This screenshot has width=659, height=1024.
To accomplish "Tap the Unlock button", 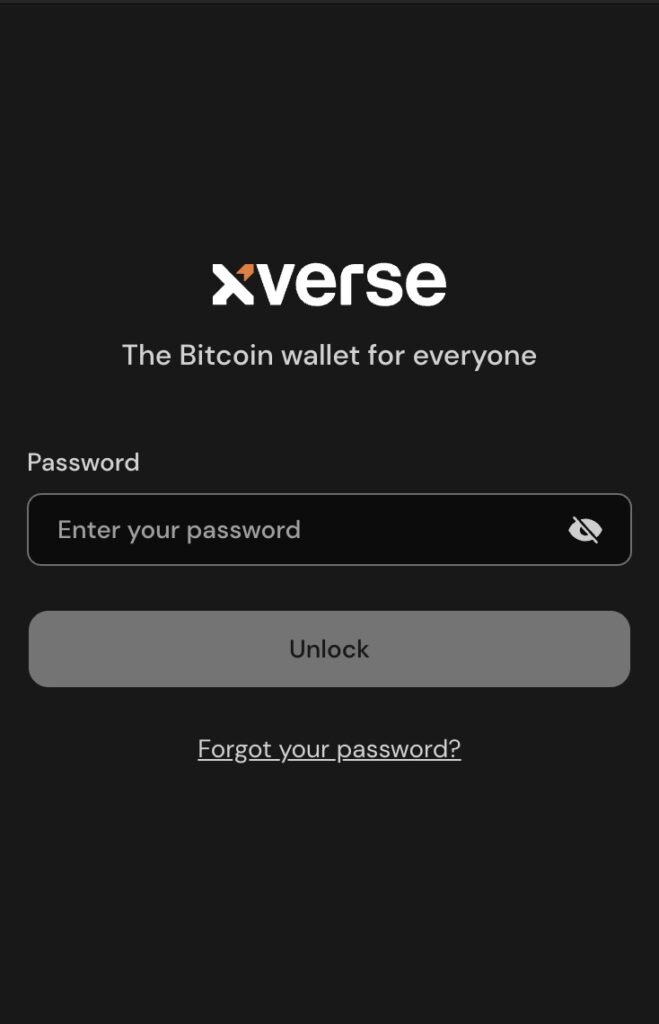I will [329, 649].
